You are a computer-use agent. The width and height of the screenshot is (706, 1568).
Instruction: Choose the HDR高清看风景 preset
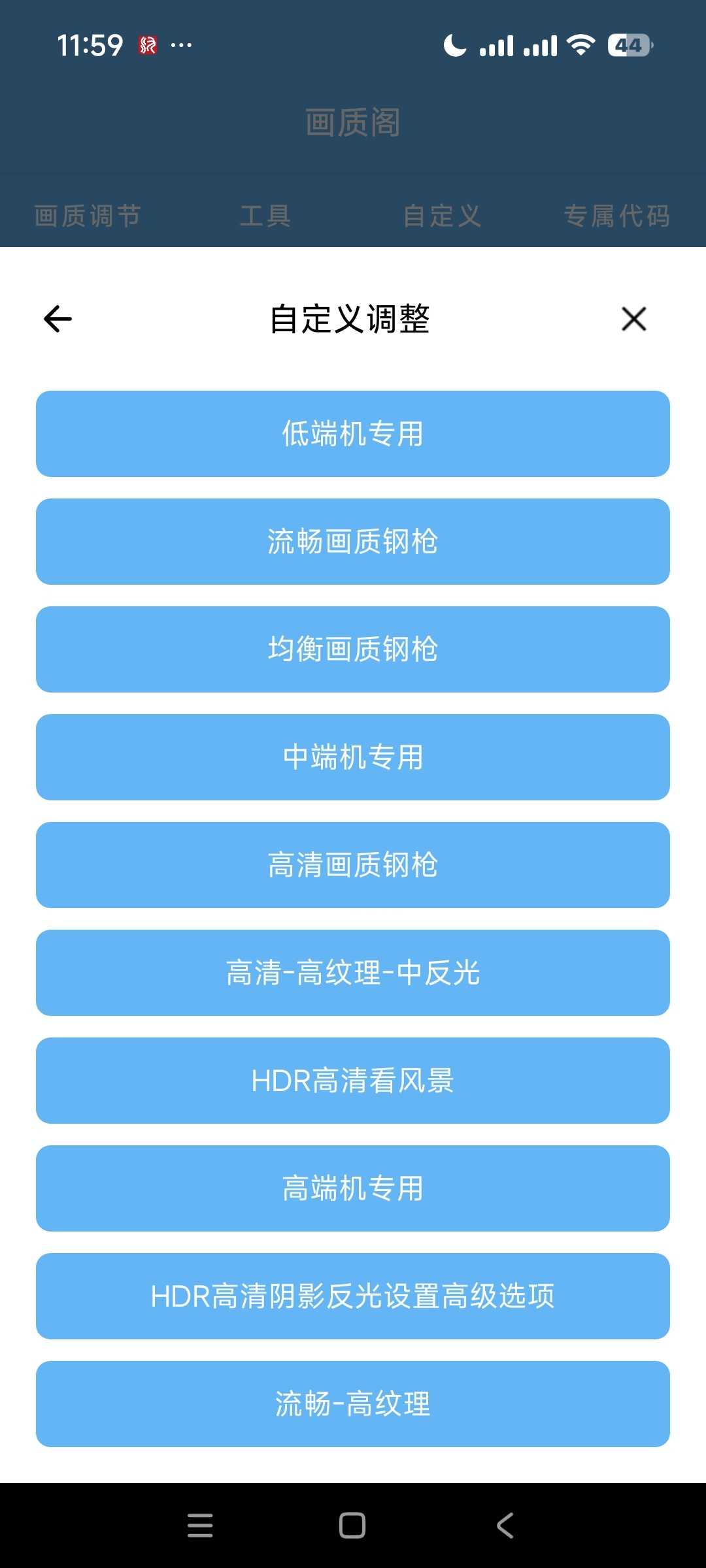coord(352,1081)
